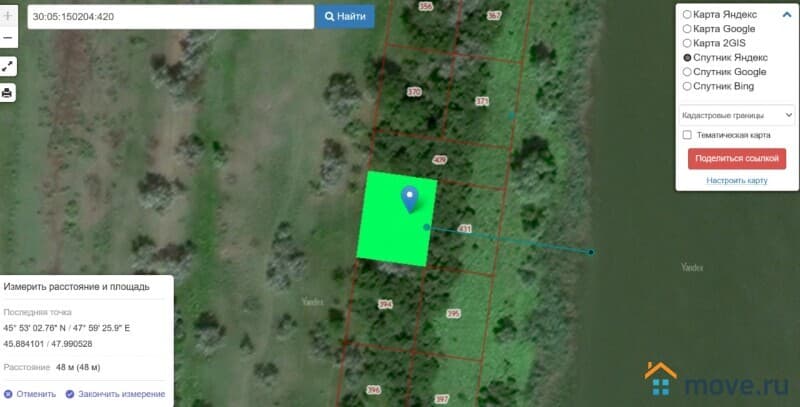Viewport: 800px width, 407px height.
Task: Print the map
Action: pos(8,93)
